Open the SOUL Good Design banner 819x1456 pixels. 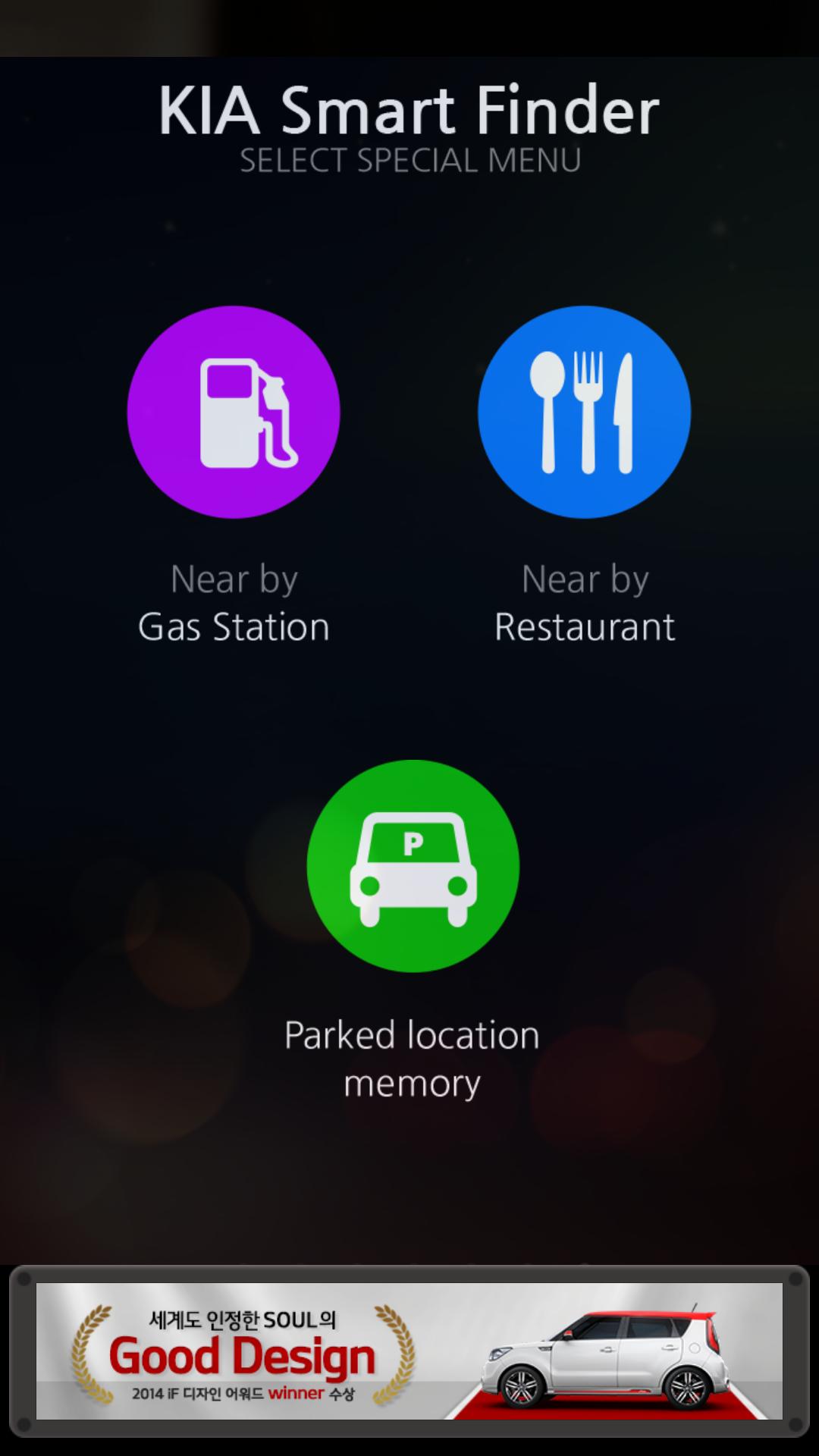[409, 1351]
